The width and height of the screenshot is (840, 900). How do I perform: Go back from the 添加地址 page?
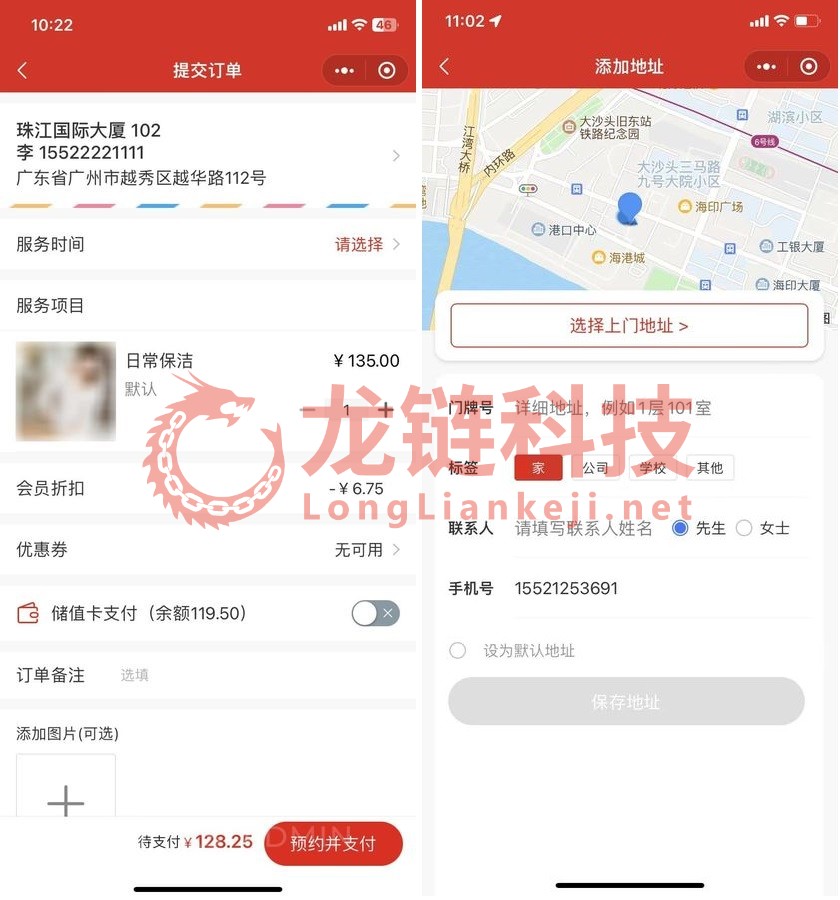click(x=445, y=67)
